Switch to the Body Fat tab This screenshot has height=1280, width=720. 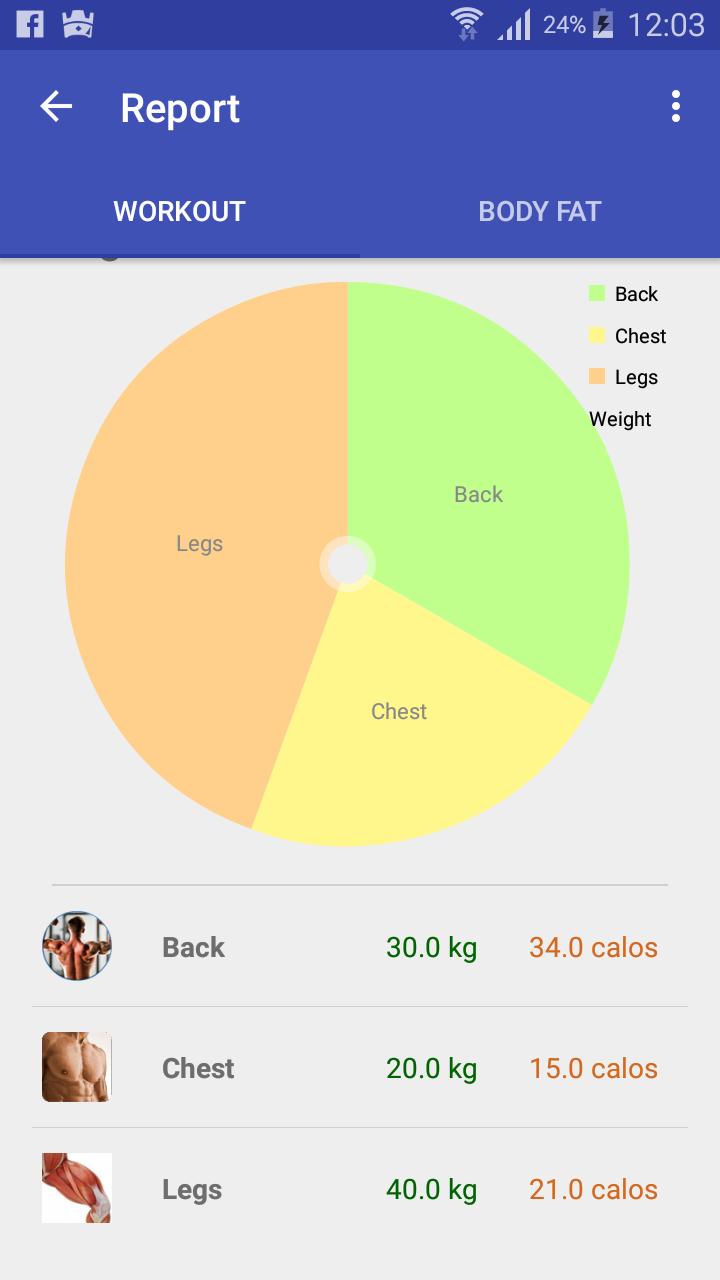coord(540,211)
